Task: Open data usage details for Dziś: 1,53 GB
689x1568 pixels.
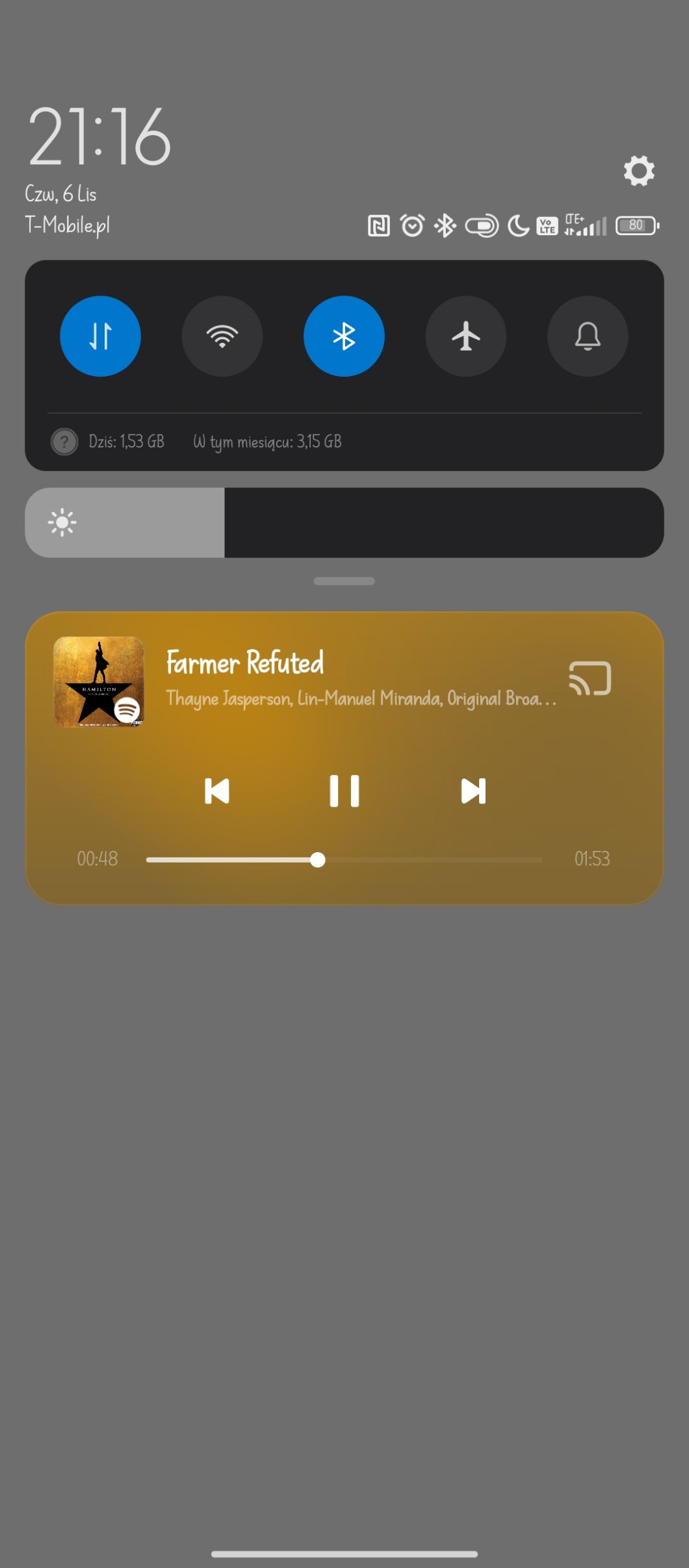Action: 126,442
